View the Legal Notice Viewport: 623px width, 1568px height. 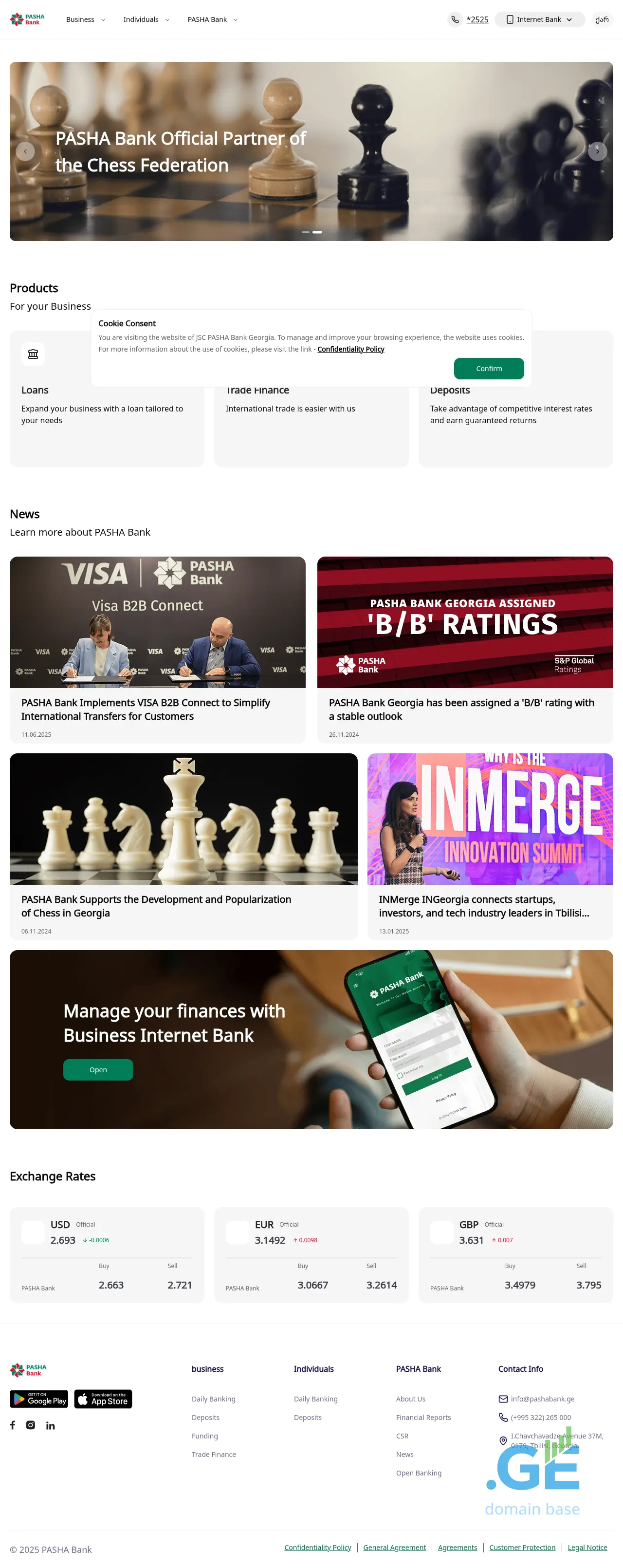587,1548
